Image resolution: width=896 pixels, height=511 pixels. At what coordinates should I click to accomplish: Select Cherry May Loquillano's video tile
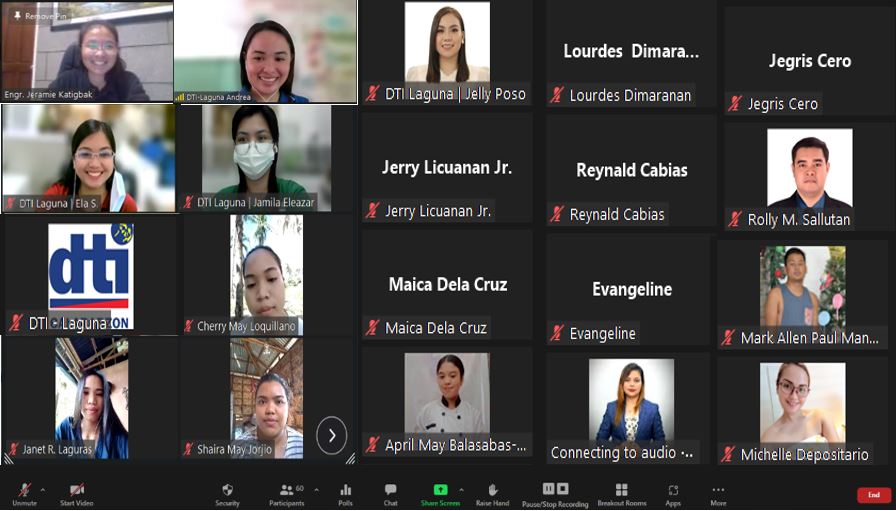pos(266,275)
